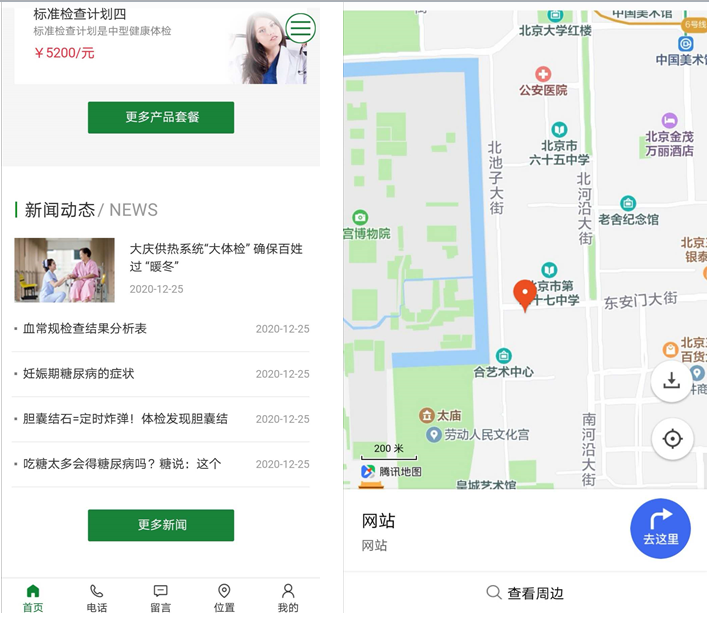709x617 pixels.
Task: Center the map on my location
Action: coord(672,439)
